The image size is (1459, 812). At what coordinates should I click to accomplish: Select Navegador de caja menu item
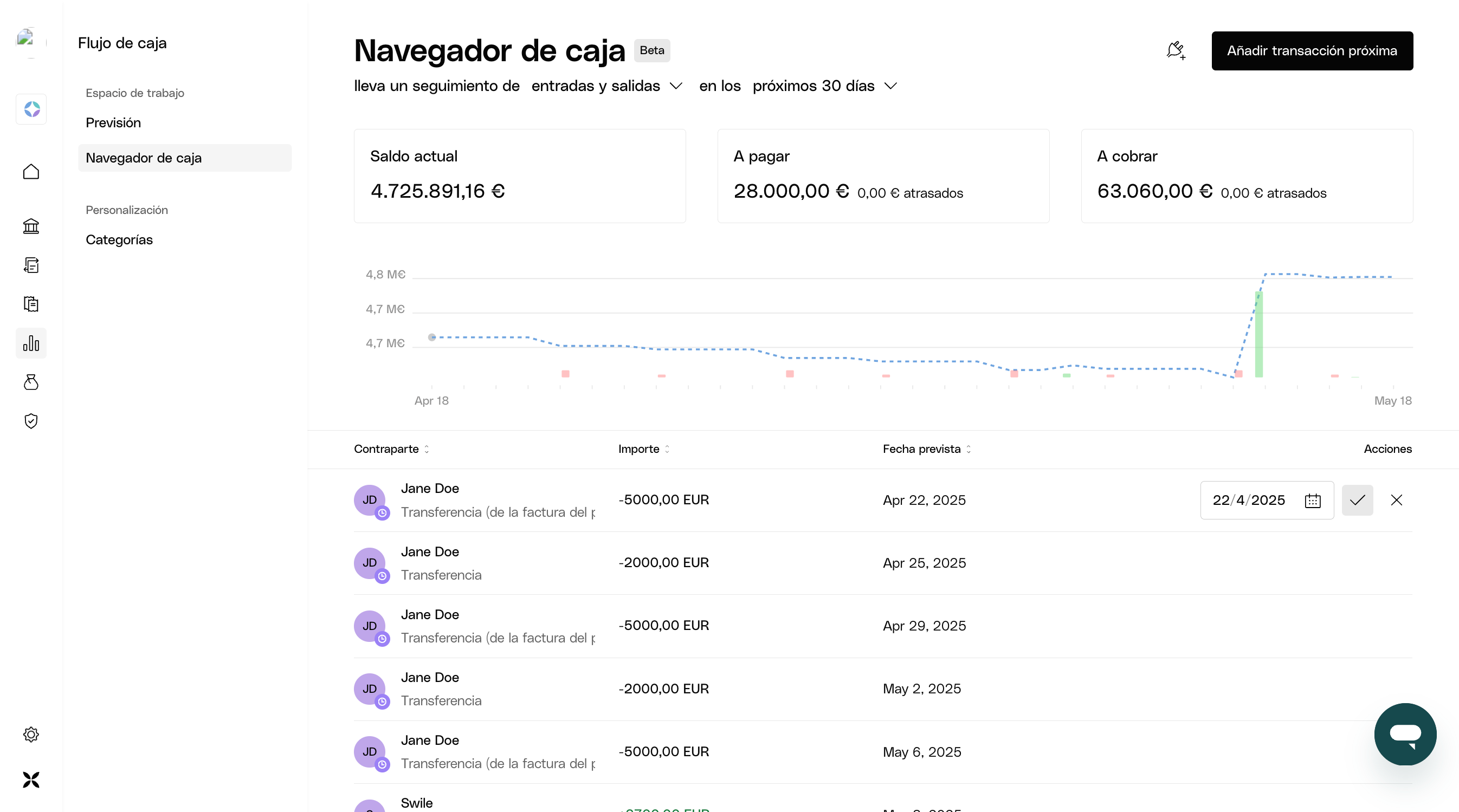pos(143,158)
